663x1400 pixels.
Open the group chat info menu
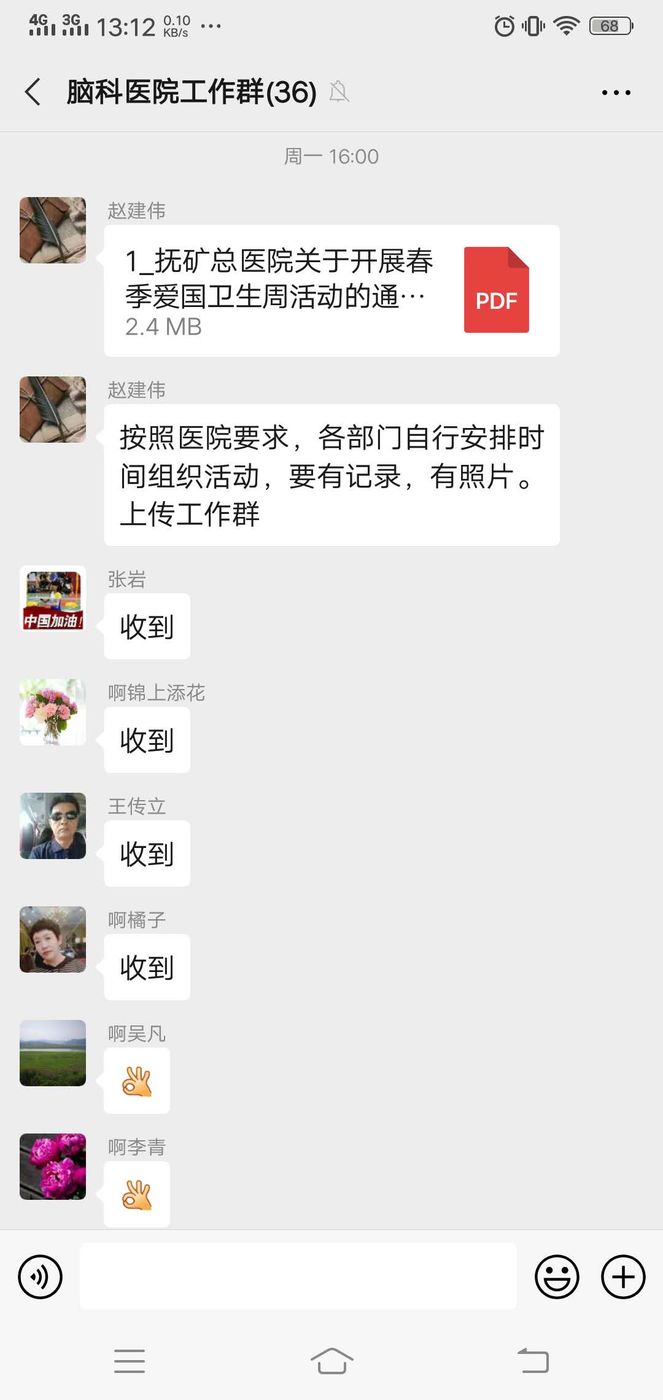(616, 93)
